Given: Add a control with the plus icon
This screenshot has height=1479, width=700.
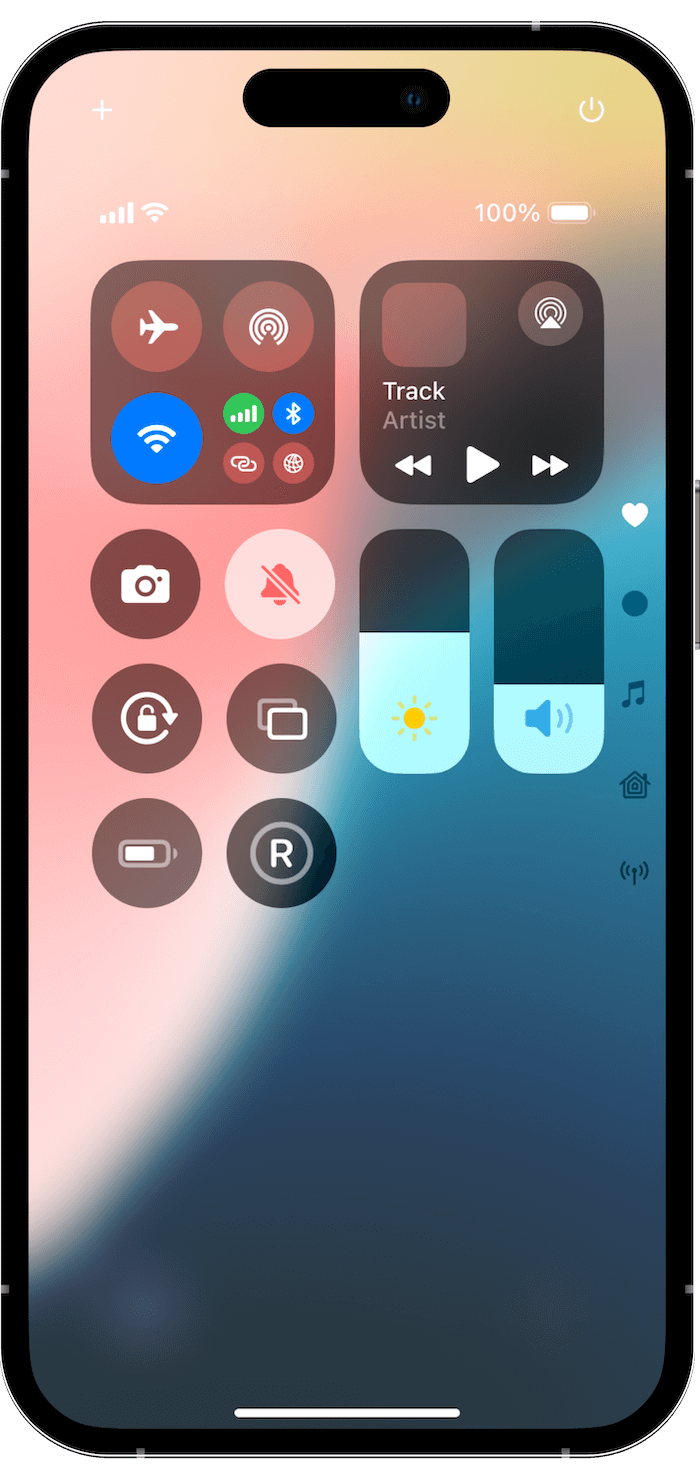Looking at the screenshot, I should pos(102,110).
